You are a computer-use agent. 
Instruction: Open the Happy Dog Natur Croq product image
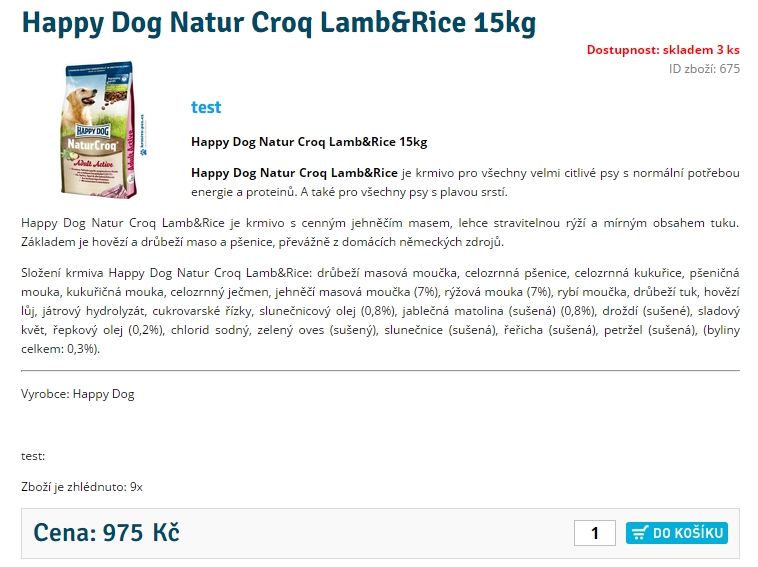(106, 129)
